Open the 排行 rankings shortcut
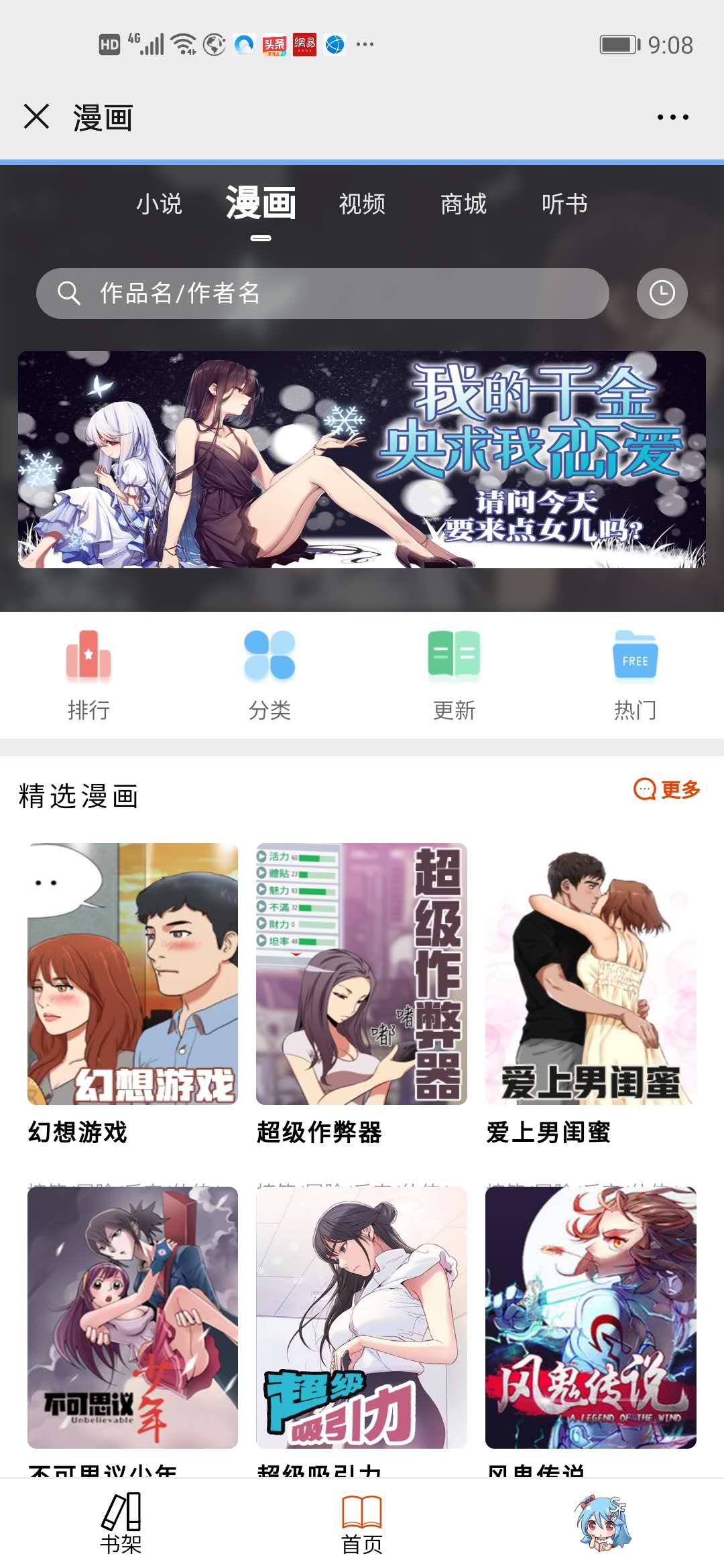Image resolution: width=724 pixels, height=1568 pixels. pos(88,674)
